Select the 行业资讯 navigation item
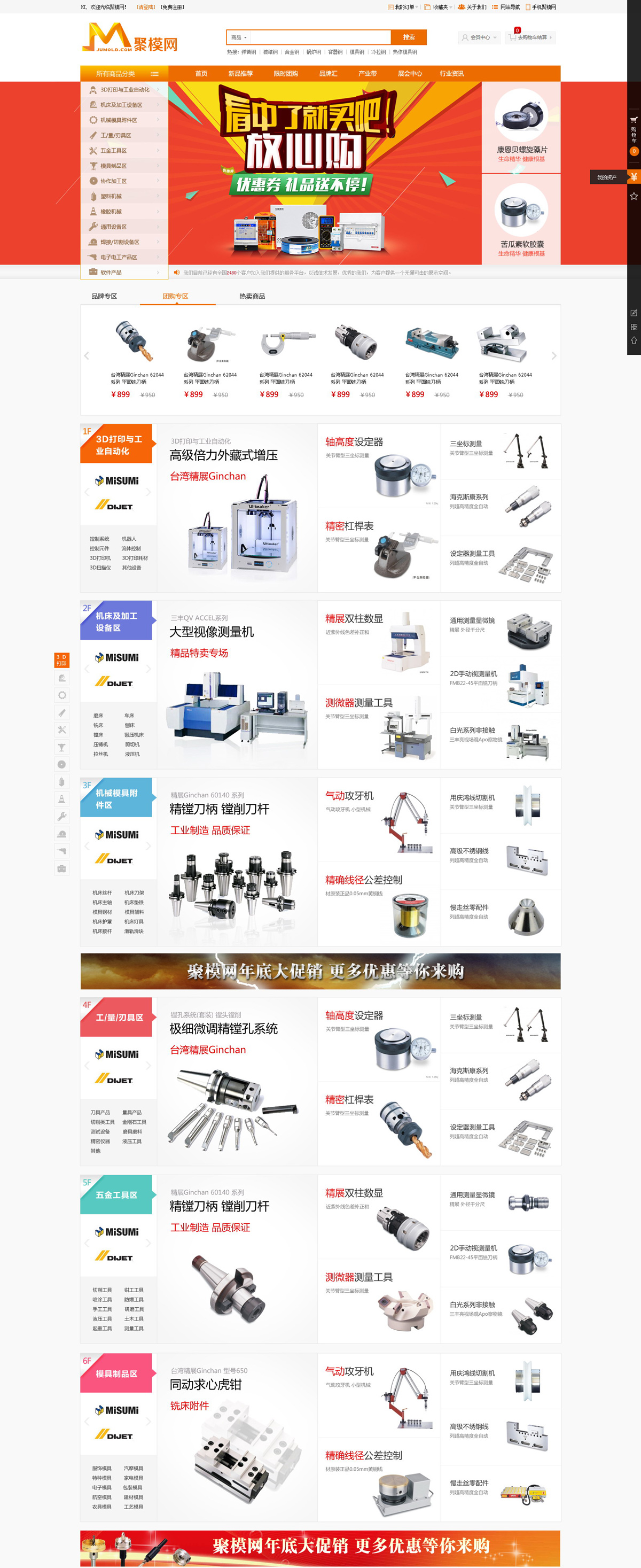The image size is (641, 1568). [451, 74]
